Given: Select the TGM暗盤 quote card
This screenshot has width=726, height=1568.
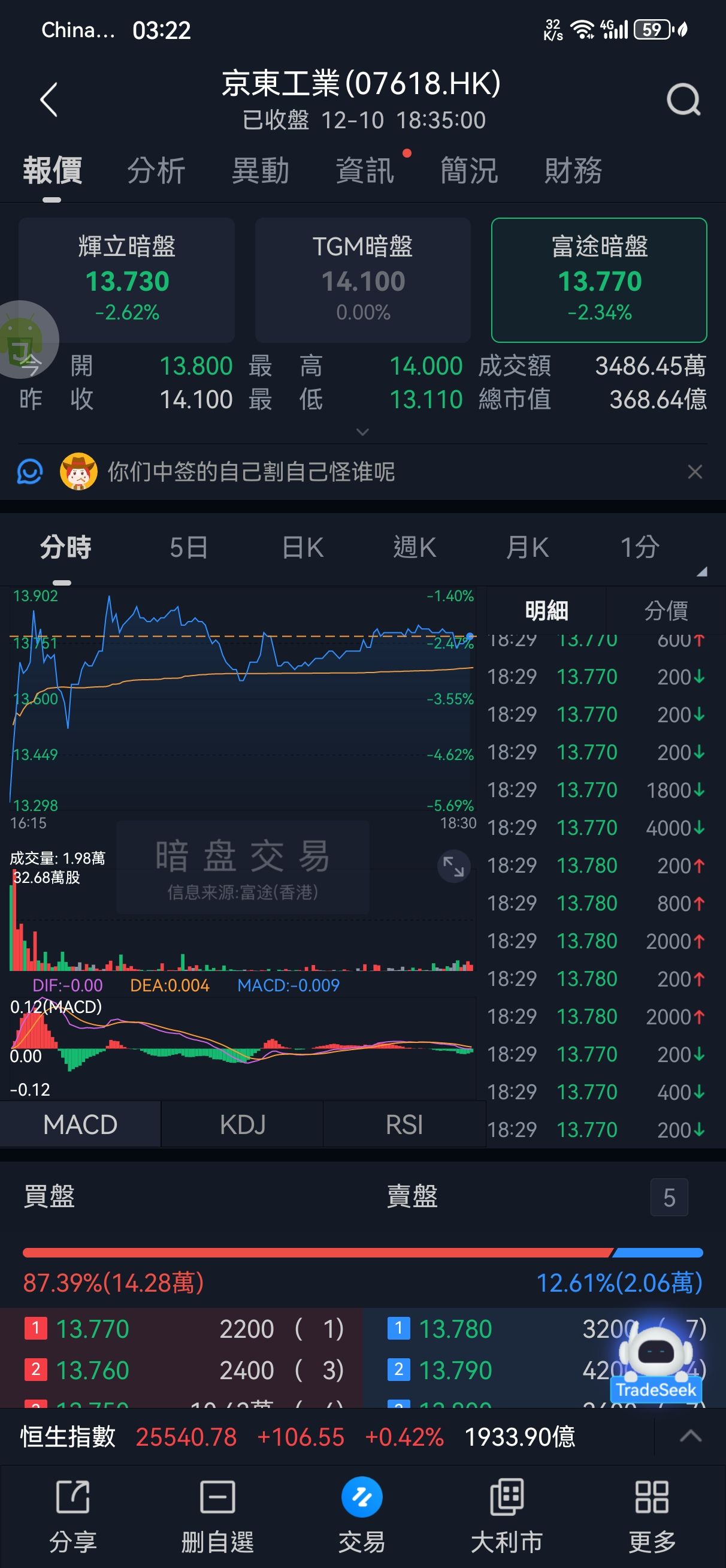Looking at the screenshot, I should pos(362,279).
